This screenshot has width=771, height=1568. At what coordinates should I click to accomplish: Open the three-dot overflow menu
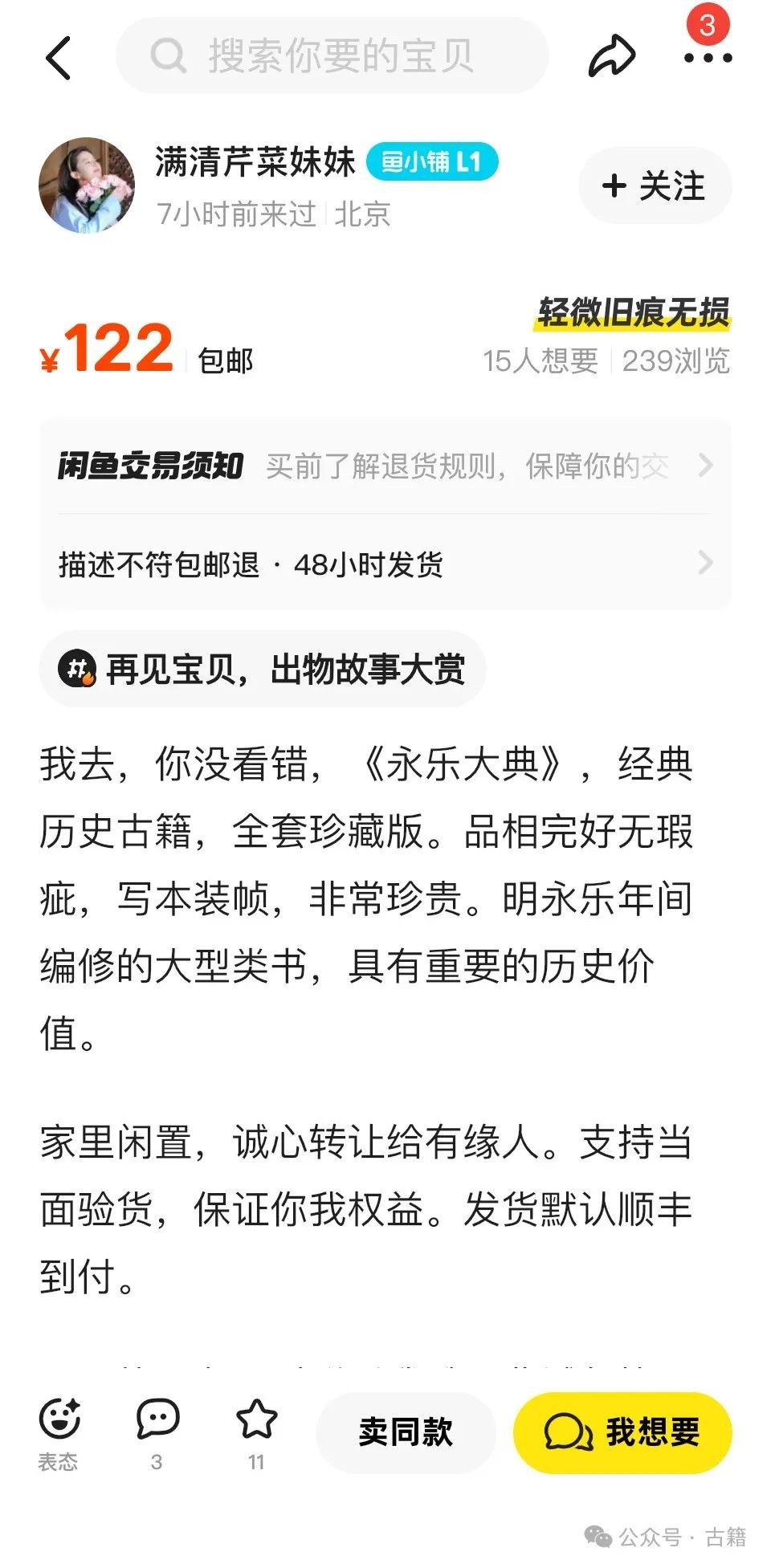[x=708, y=58]
